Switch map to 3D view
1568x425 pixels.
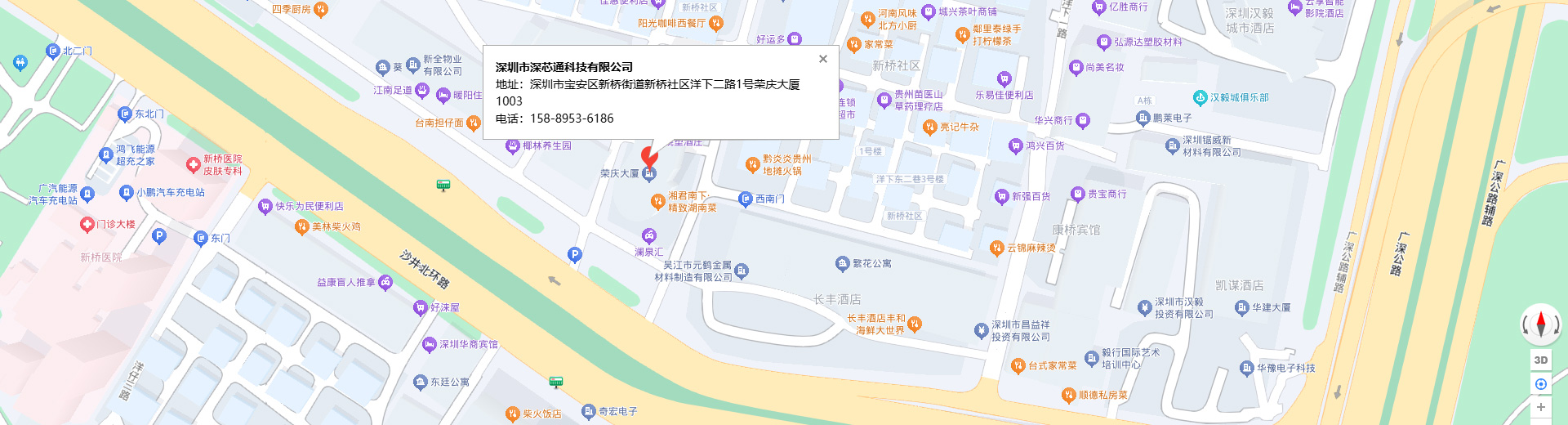coord(1540,360)
